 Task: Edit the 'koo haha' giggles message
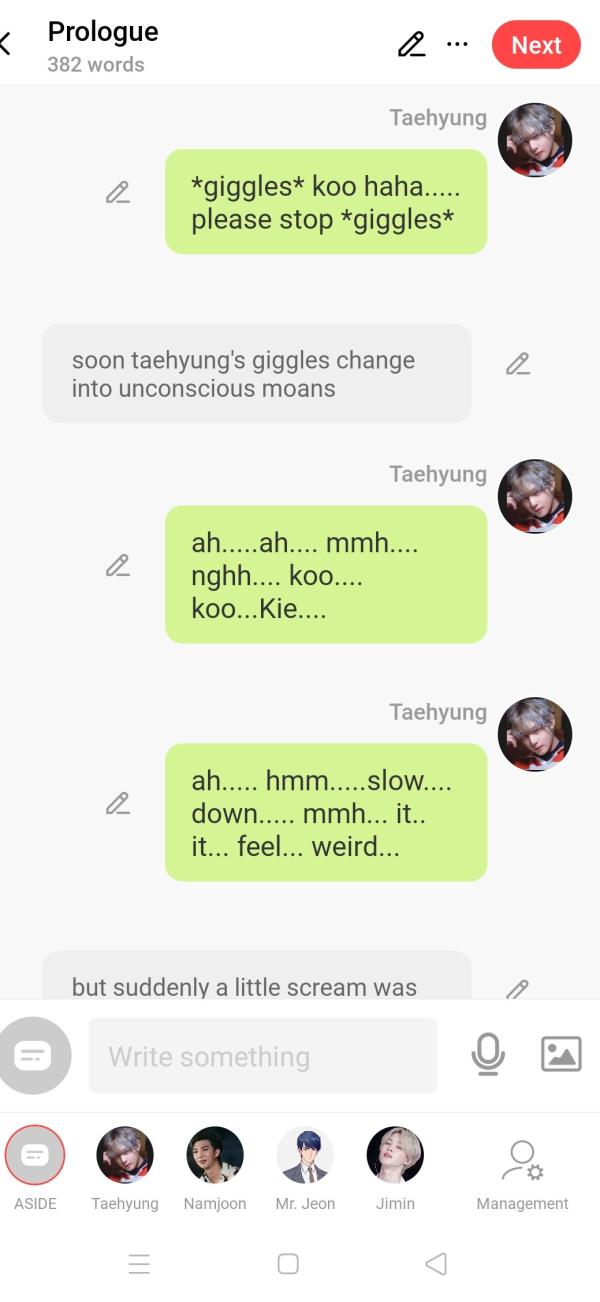click(118, 193)
